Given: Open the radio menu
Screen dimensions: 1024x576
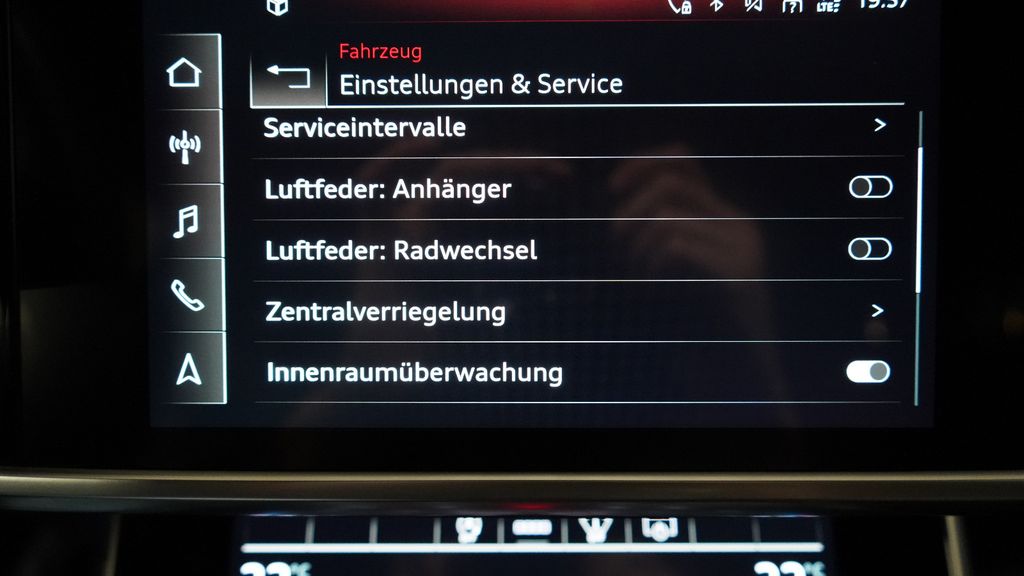Looking at the screenshot, I should [x=185, y=147].
